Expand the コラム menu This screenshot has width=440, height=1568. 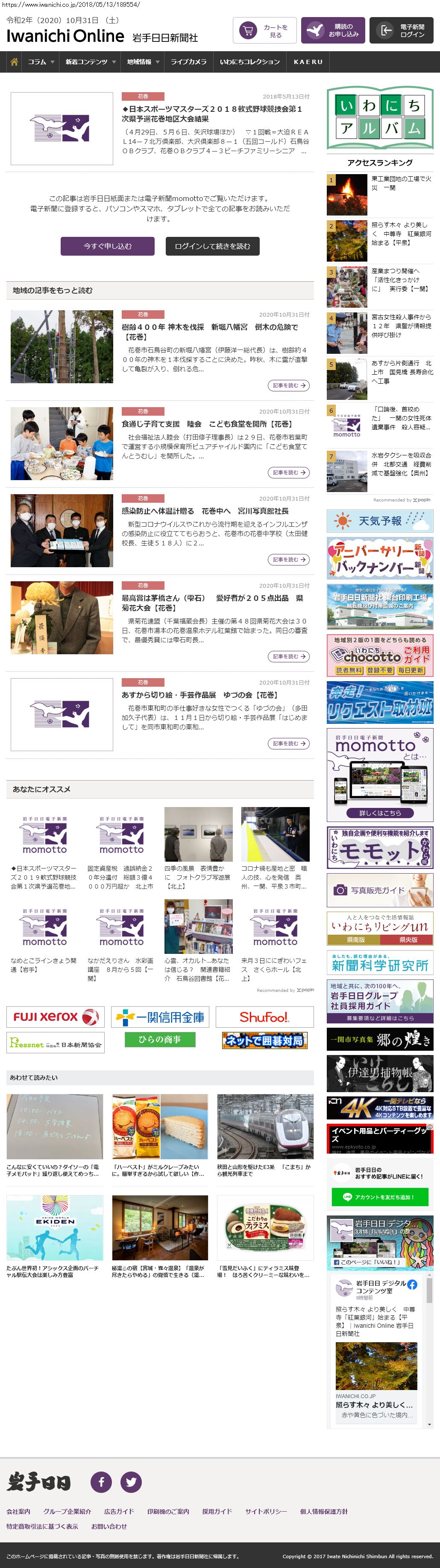pos(41,62)
